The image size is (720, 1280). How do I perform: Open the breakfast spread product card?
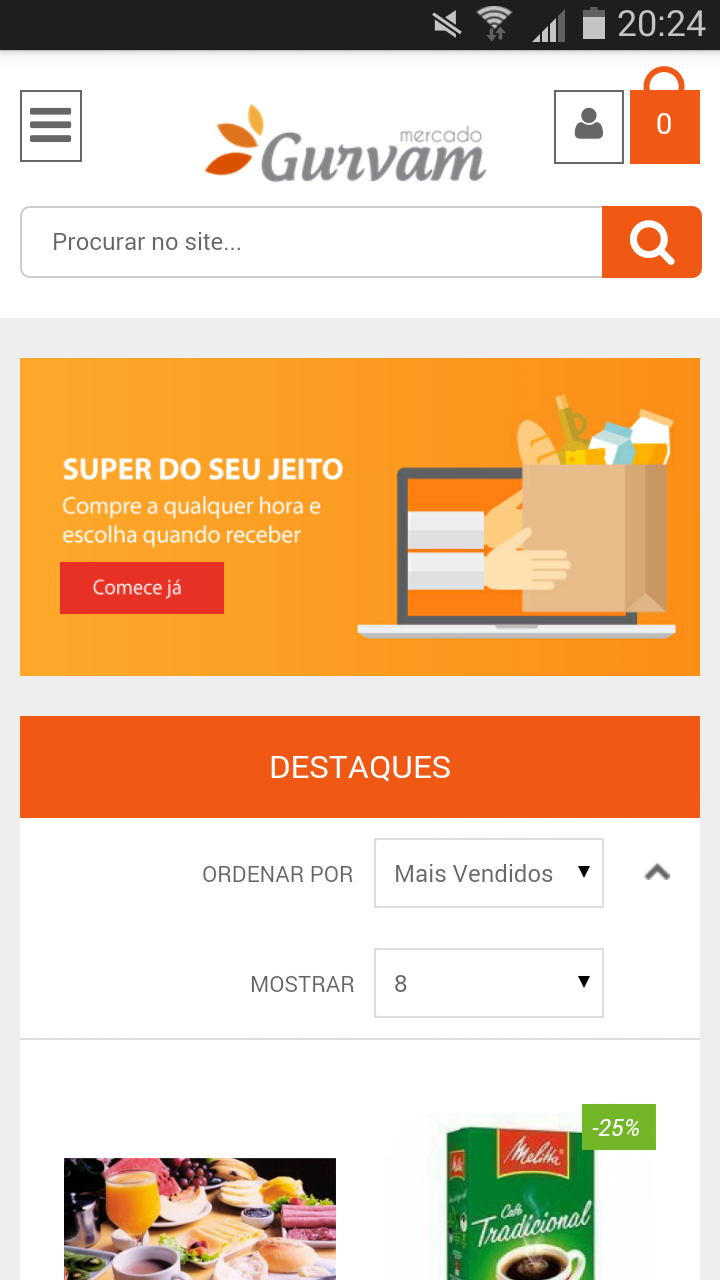[200, 1218]
